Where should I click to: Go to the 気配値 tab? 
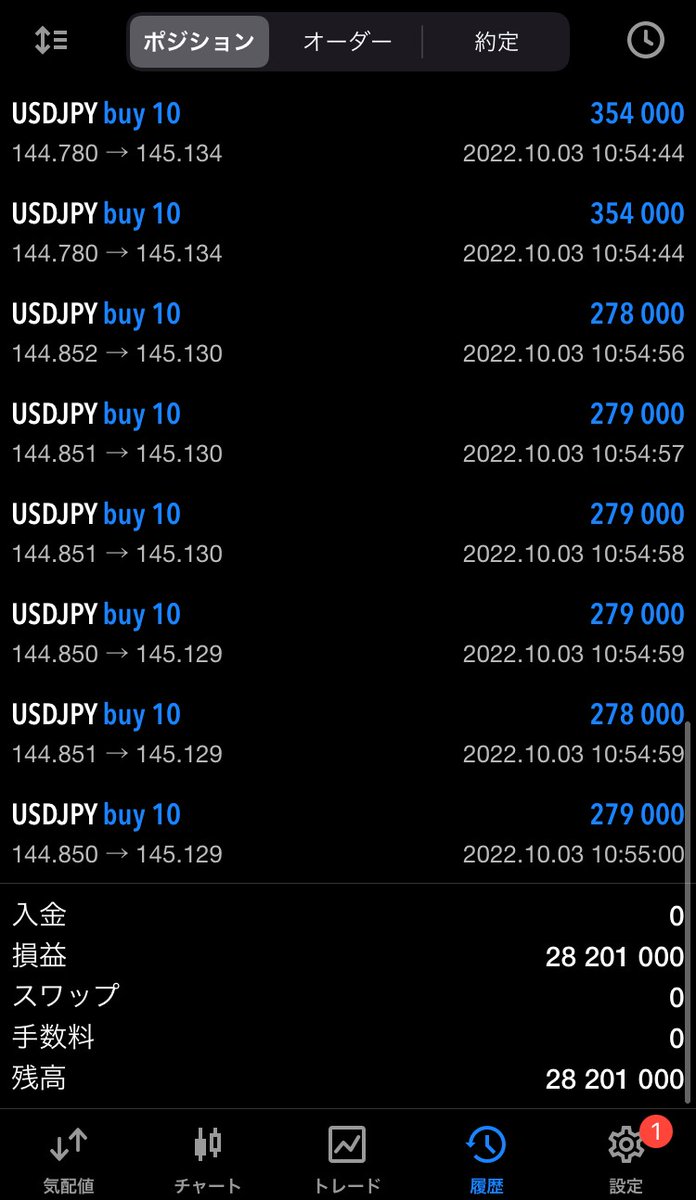coord(68,1158)
